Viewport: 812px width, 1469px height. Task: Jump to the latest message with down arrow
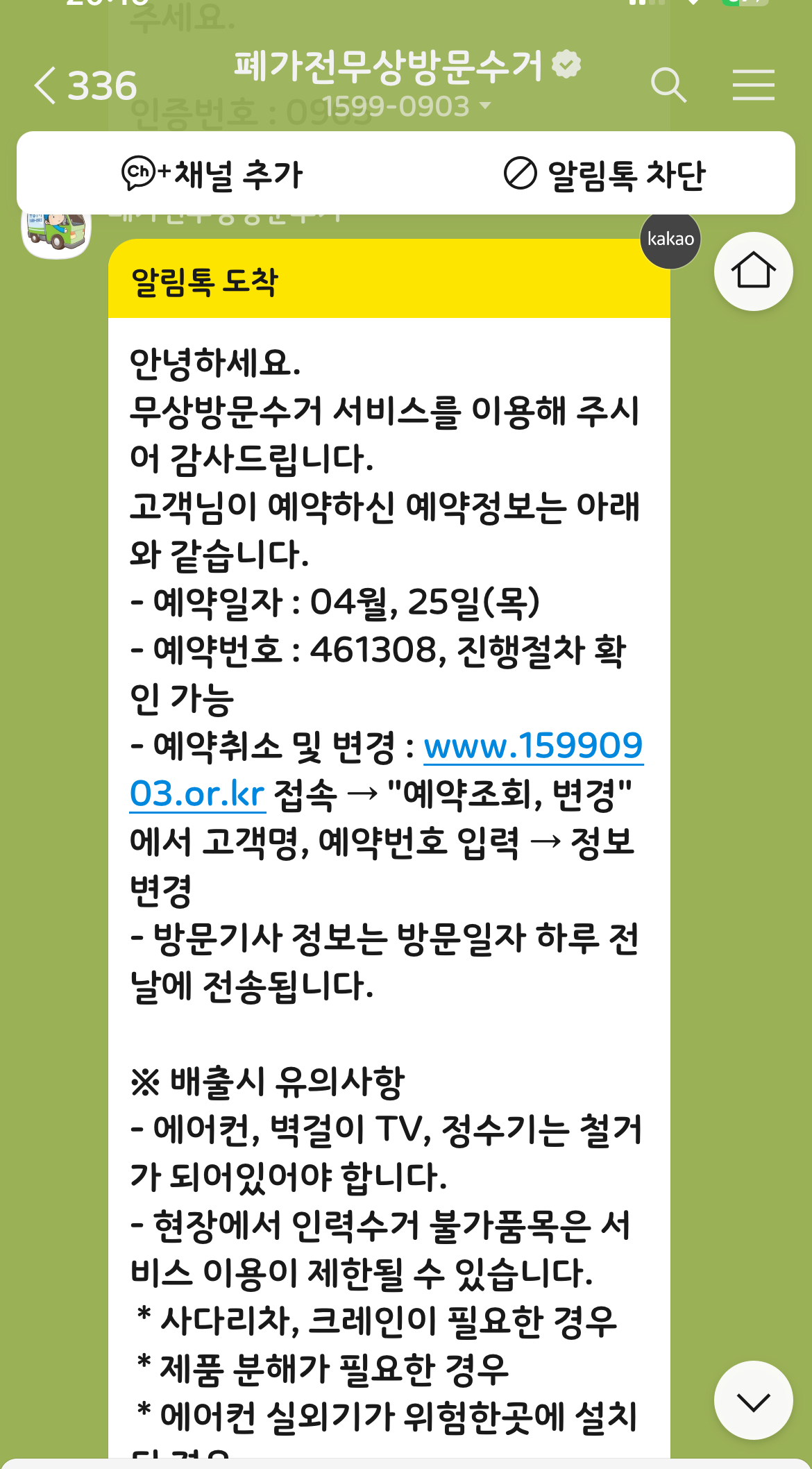coord(753,1401)
